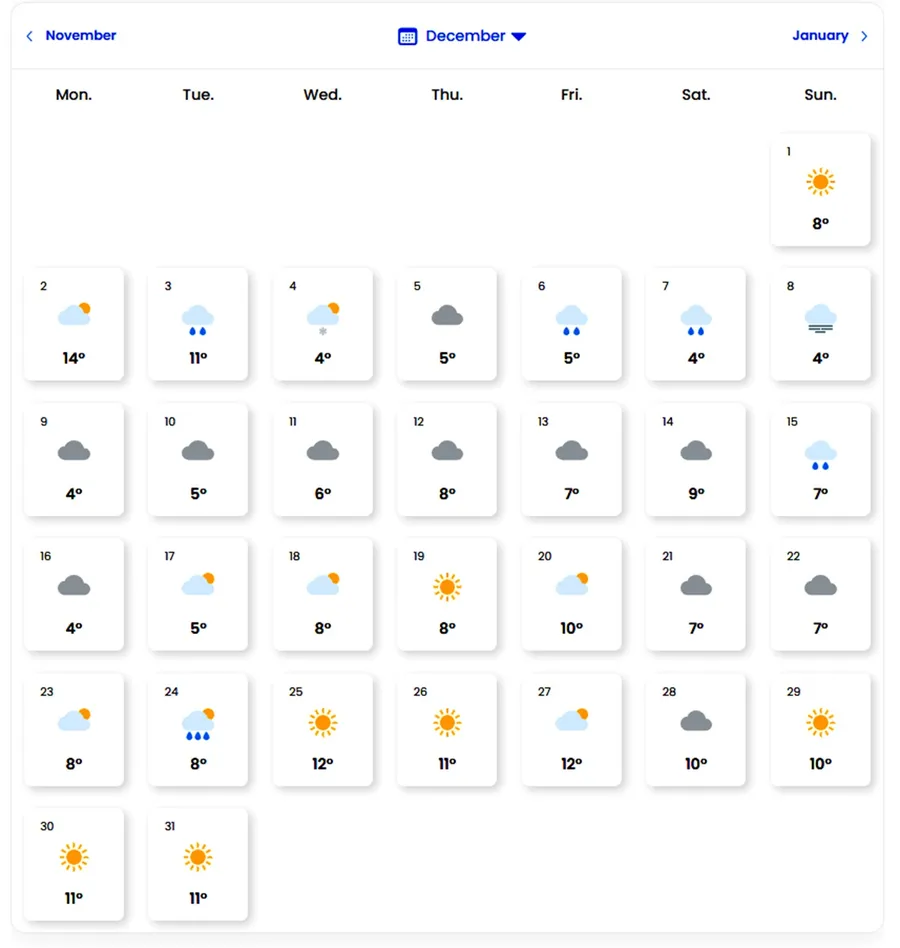Open the forecast for December 30
900x948 pixels.
coord(74,864)
